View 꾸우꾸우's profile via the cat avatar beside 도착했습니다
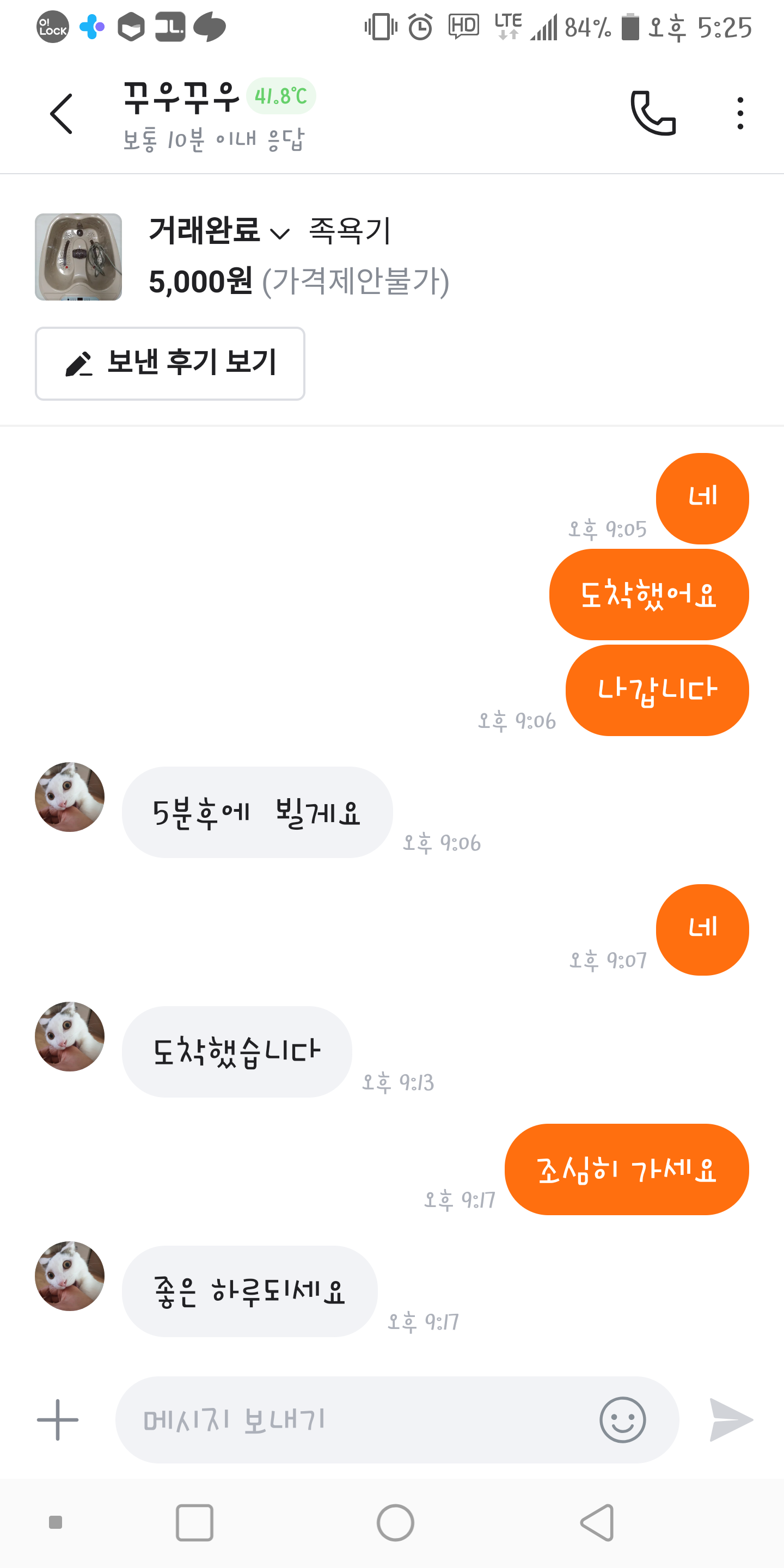Screen dimensions: 784x1568 pos(69,1037)
